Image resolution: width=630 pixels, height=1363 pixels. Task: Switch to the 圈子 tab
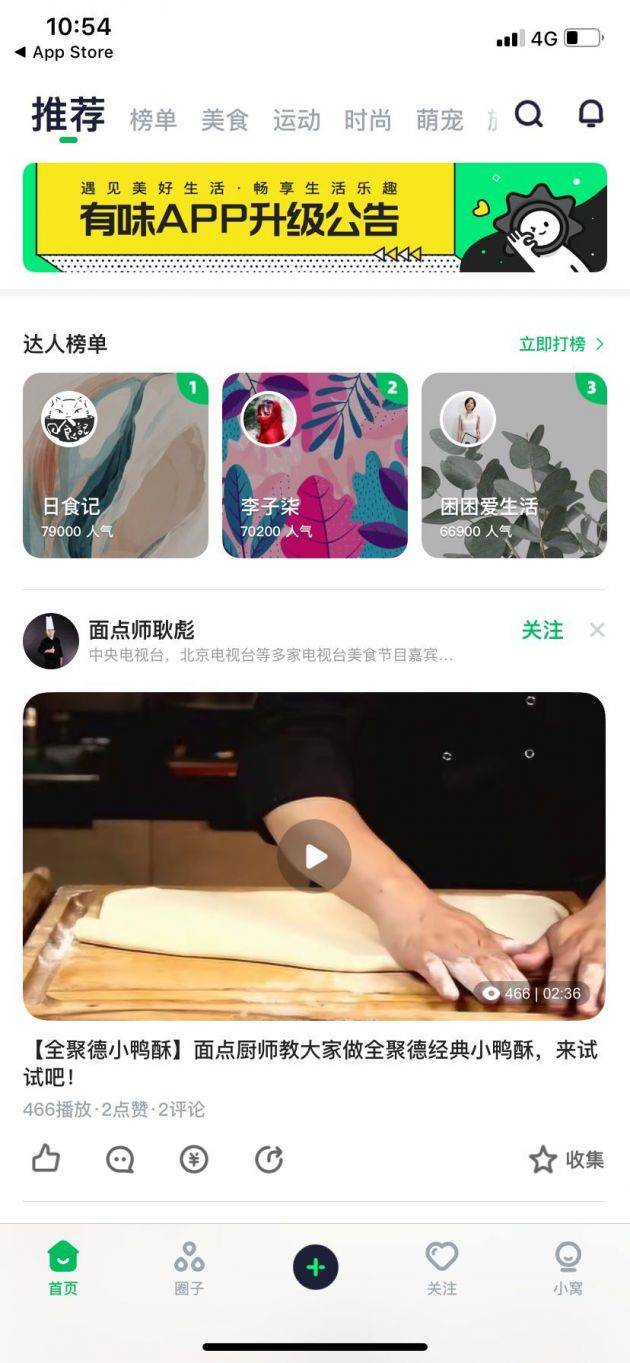189,1268
